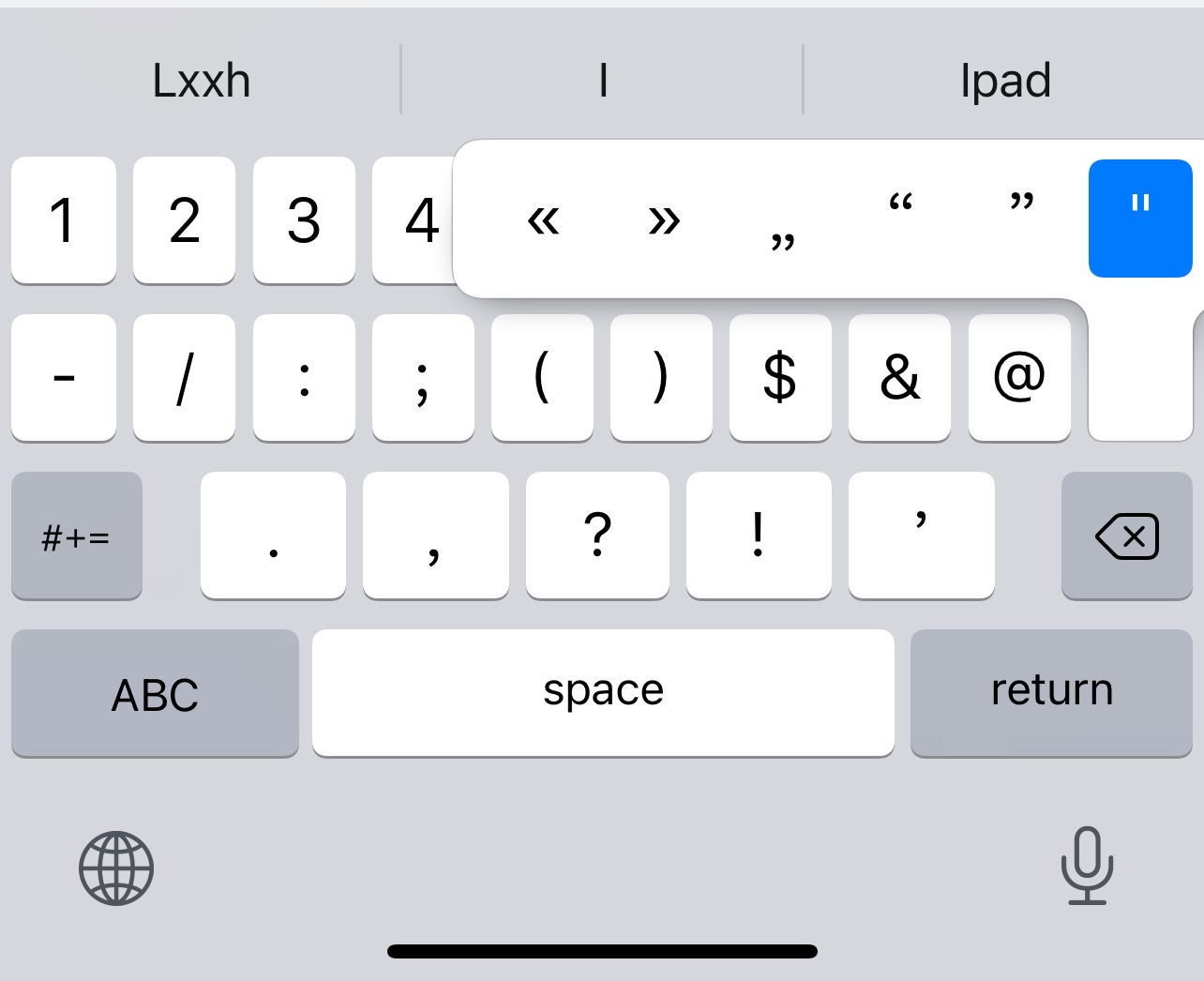Add an exclamation mark
Image resolution: width=1204 pixels, height=981 pixels.
click(758, 535)
